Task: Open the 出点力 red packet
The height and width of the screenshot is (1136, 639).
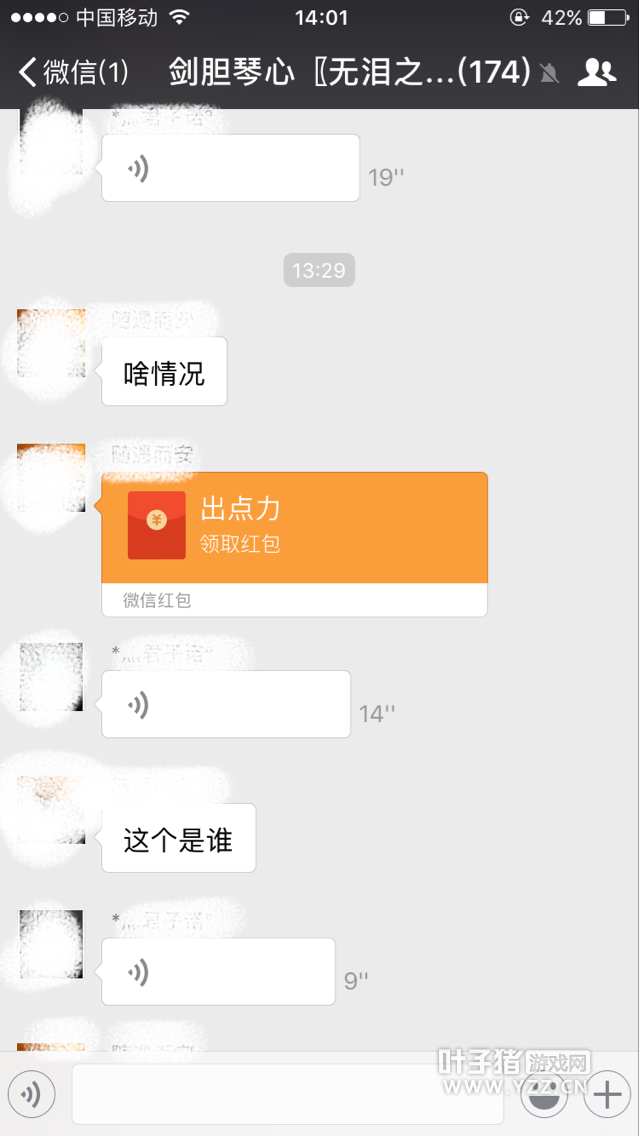Action: [294, 528]
